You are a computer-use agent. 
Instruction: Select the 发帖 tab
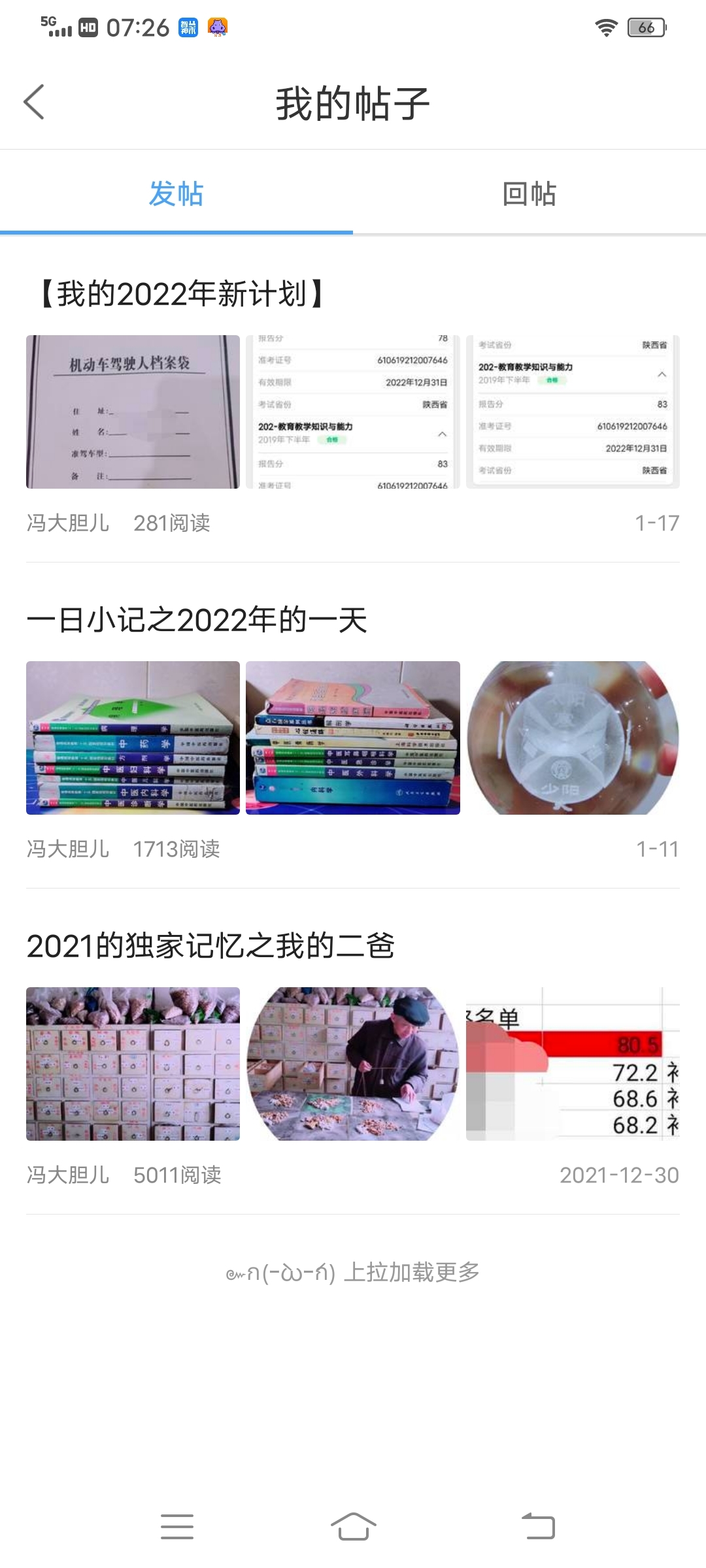click(x=176, y=194)
